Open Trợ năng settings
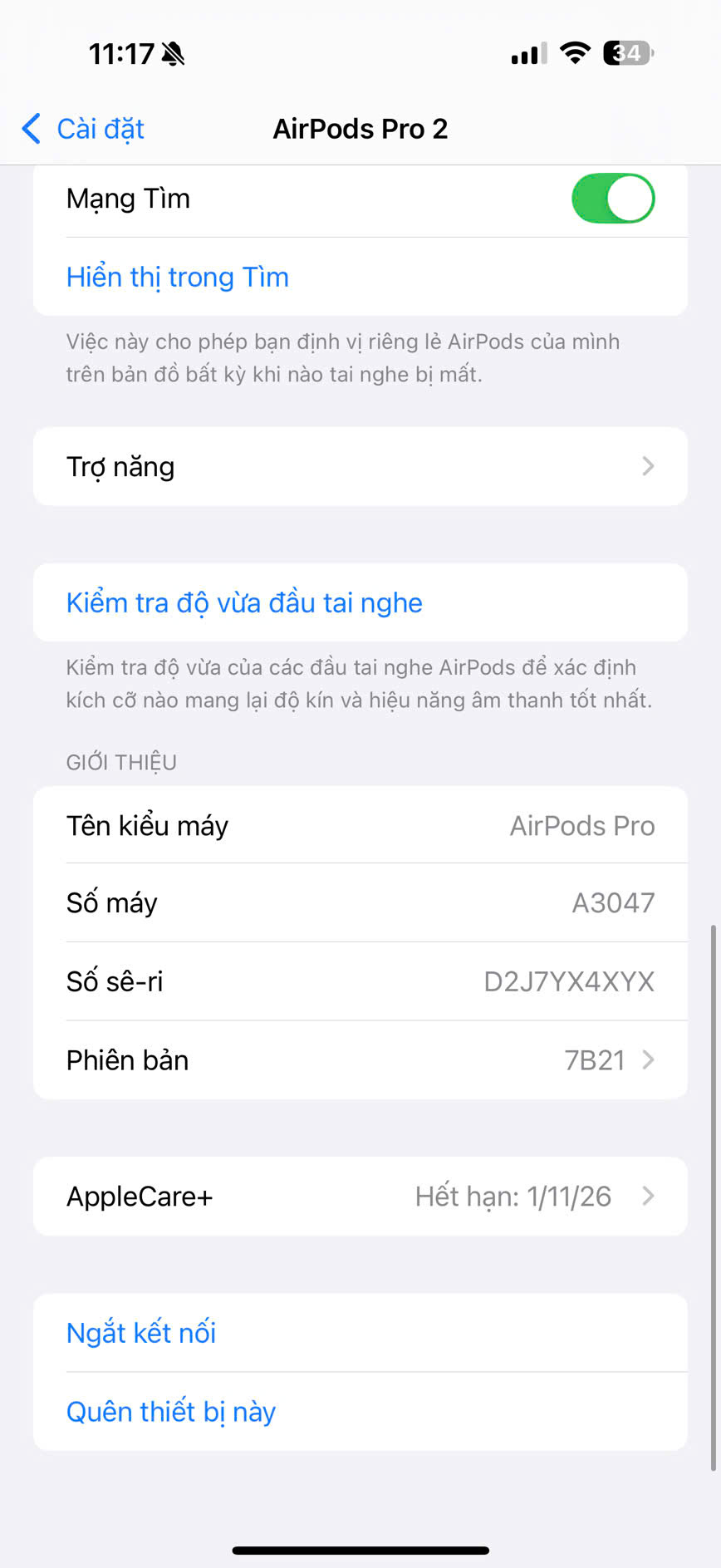This screenshot has width=721, height=1568. coord(360,467)
